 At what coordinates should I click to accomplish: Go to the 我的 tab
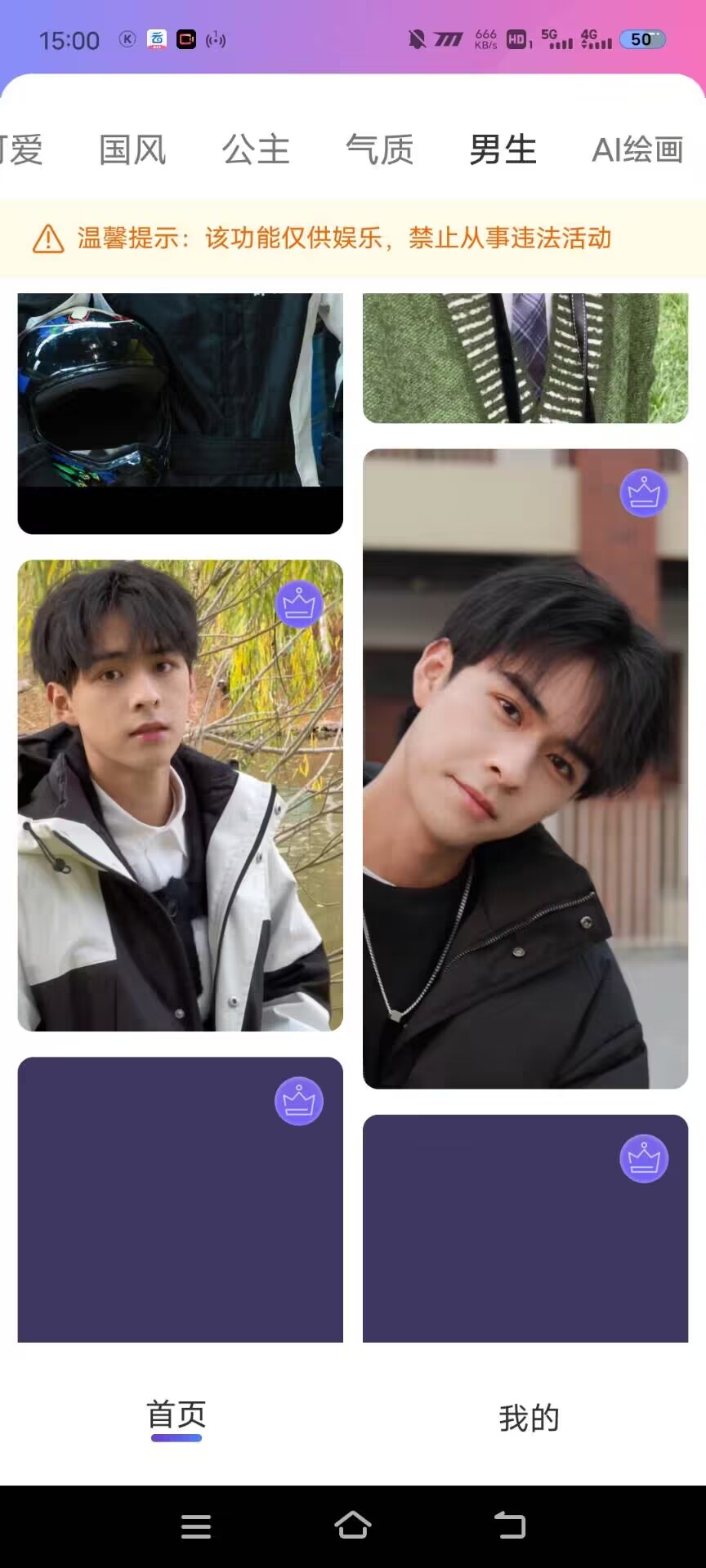529,1418
